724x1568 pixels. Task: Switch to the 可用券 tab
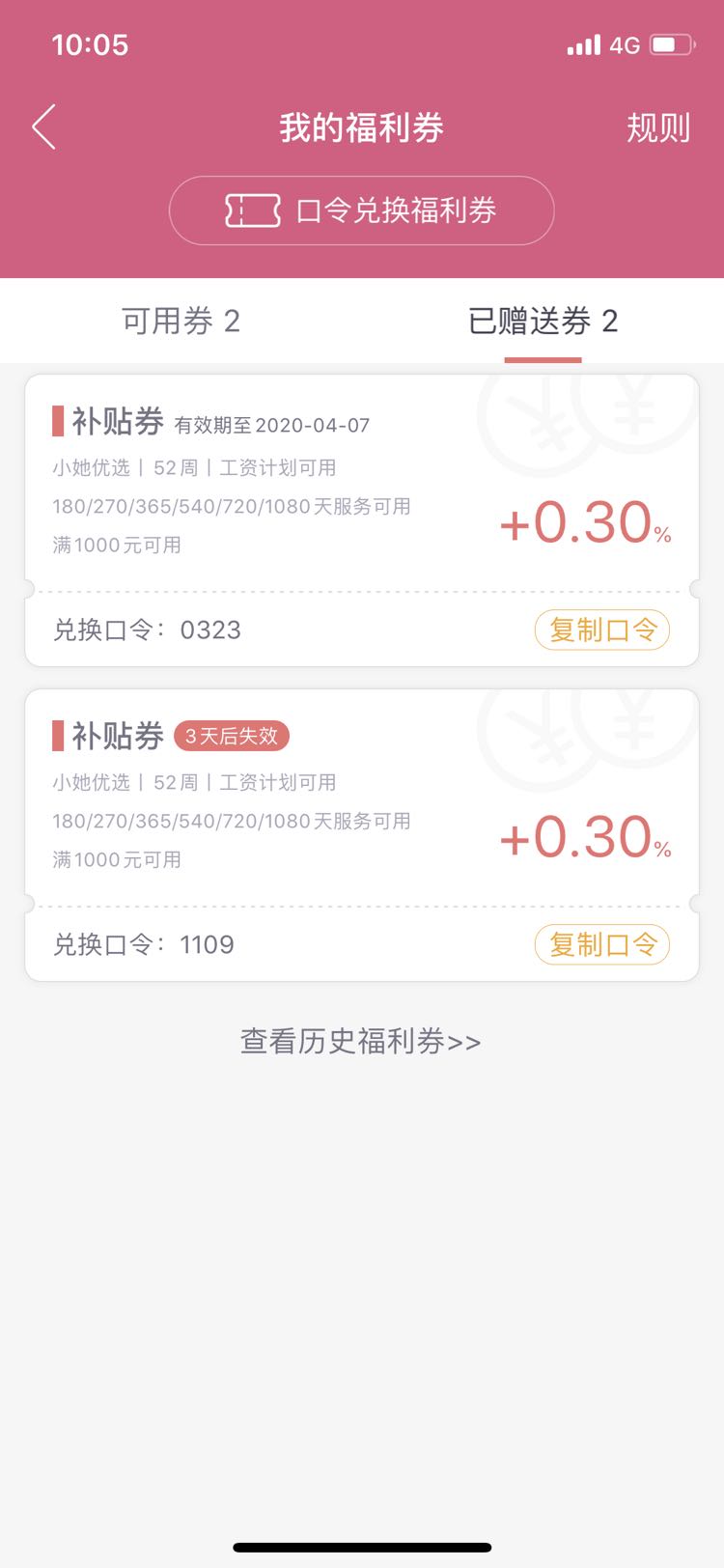[181, 321]
